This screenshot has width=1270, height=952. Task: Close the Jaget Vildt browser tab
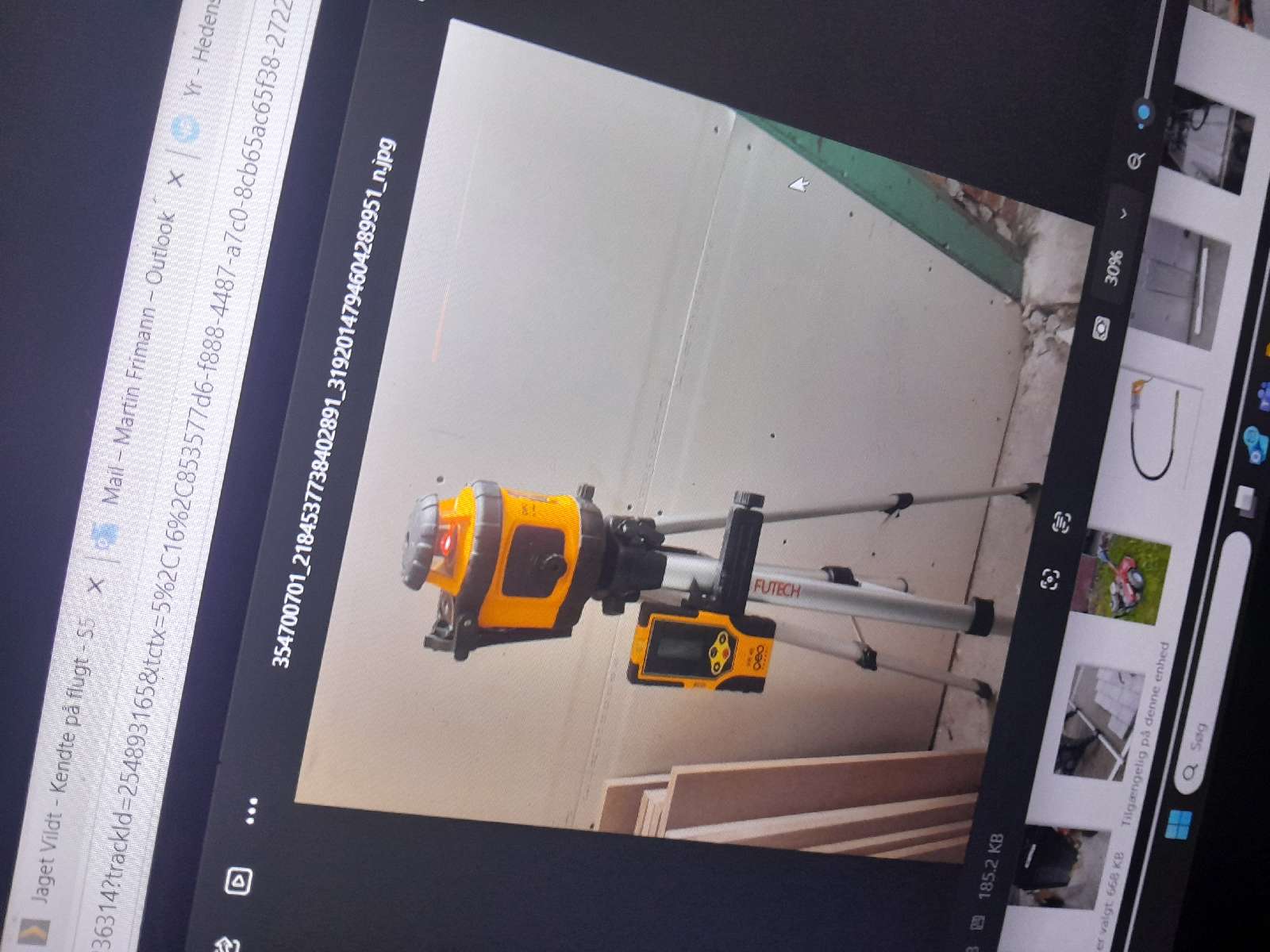(96, 585)
